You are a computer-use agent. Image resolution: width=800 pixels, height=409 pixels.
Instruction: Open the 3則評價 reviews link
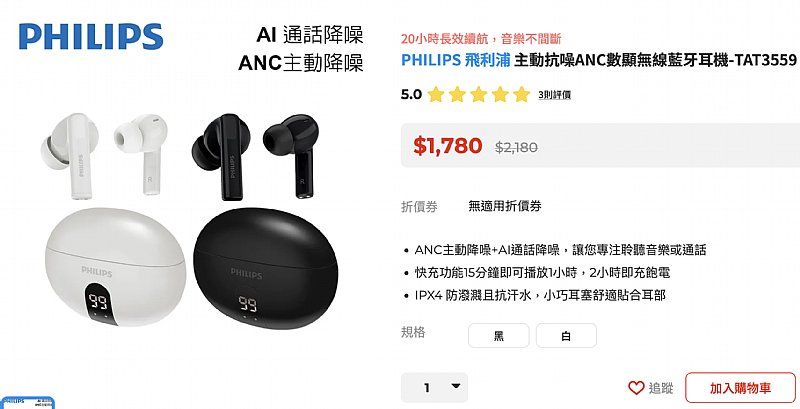click(x=554, y=95)
